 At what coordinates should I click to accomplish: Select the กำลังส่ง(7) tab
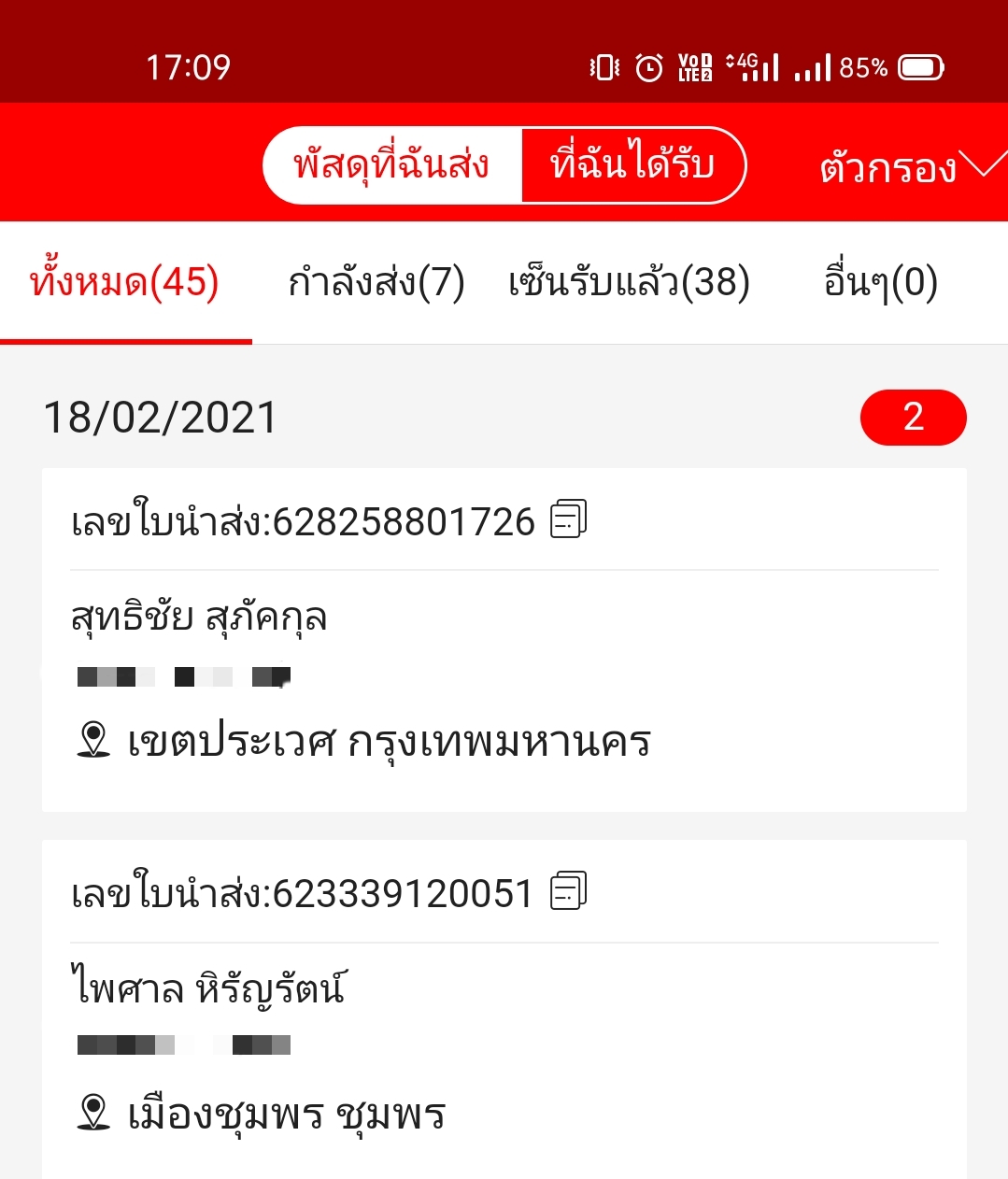tap(376, 282)
